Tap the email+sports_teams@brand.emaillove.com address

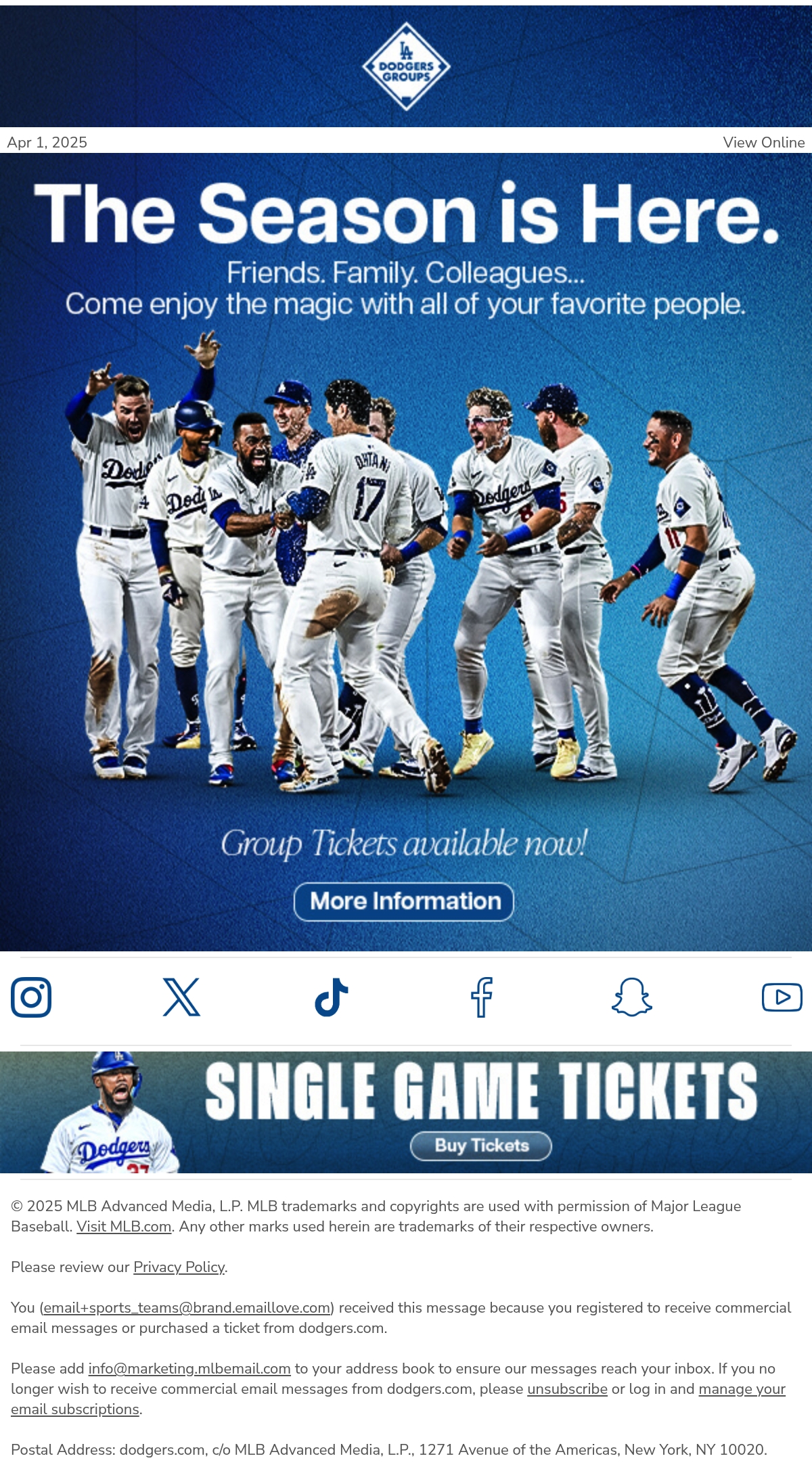[187, 1307]
